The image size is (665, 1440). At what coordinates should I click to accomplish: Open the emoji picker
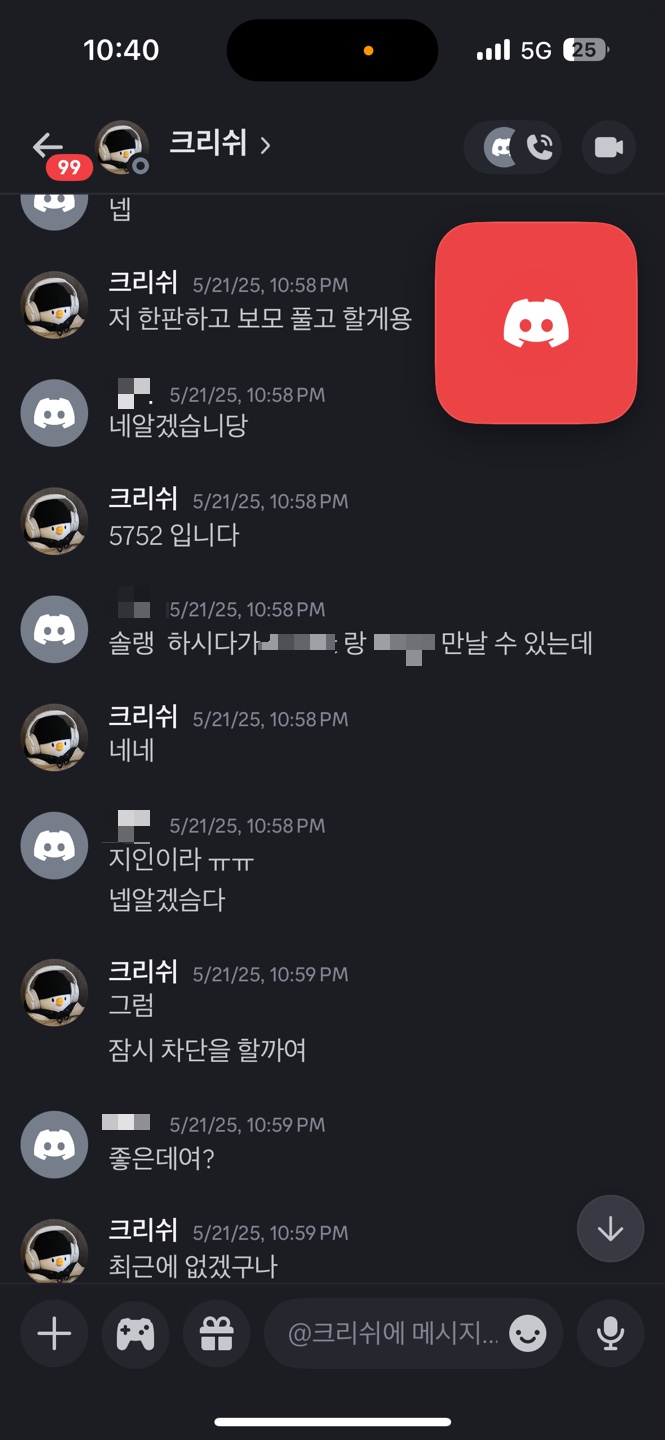click(528, 1333)
